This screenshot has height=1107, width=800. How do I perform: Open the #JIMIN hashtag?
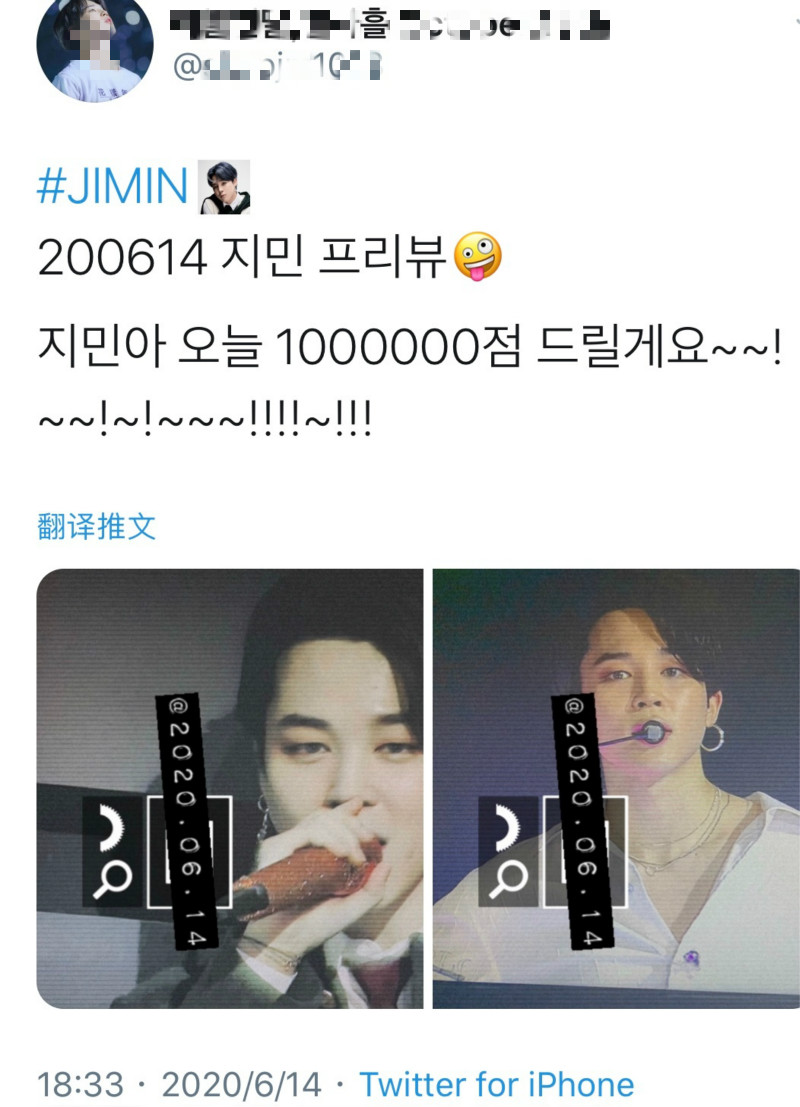112,187
